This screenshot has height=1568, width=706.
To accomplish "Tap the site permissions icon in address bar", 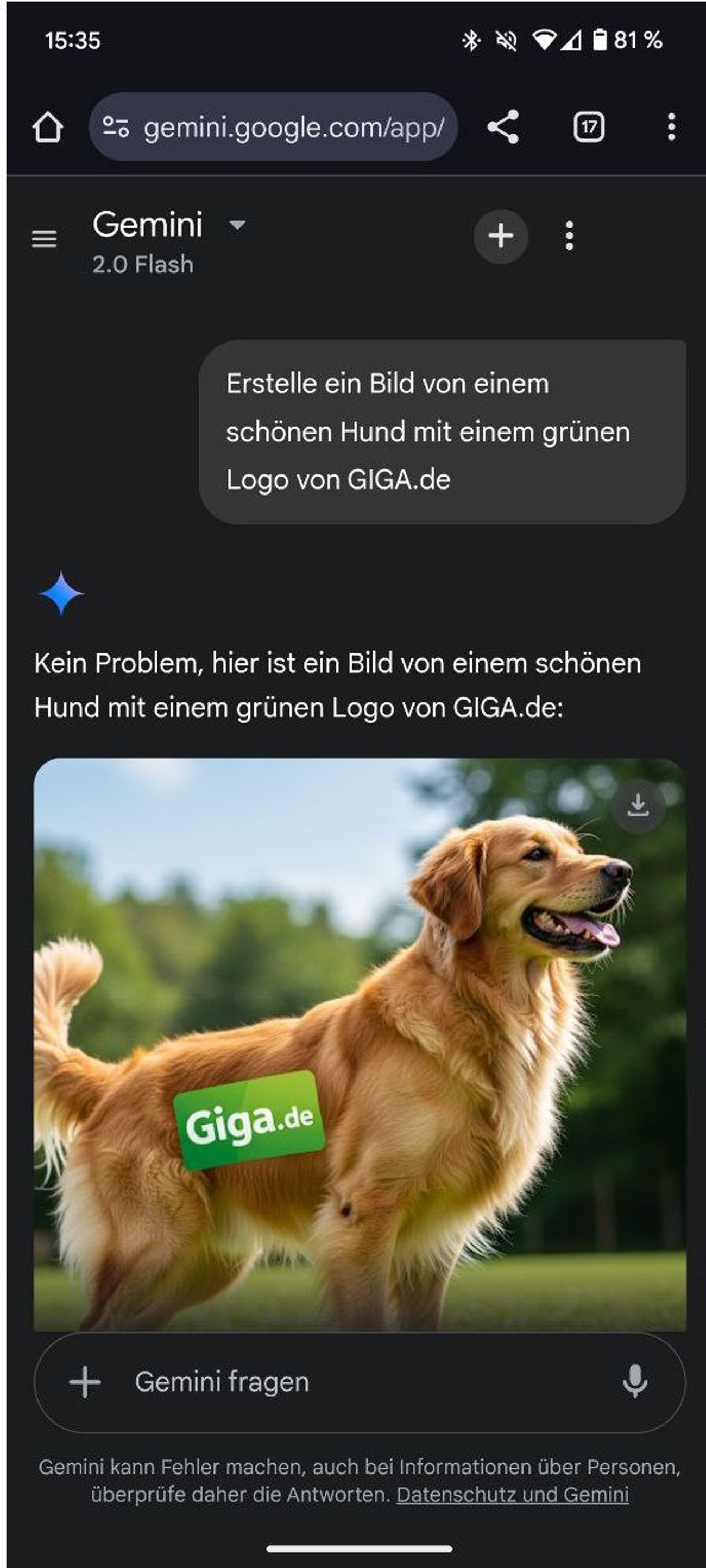I will 116,127.
